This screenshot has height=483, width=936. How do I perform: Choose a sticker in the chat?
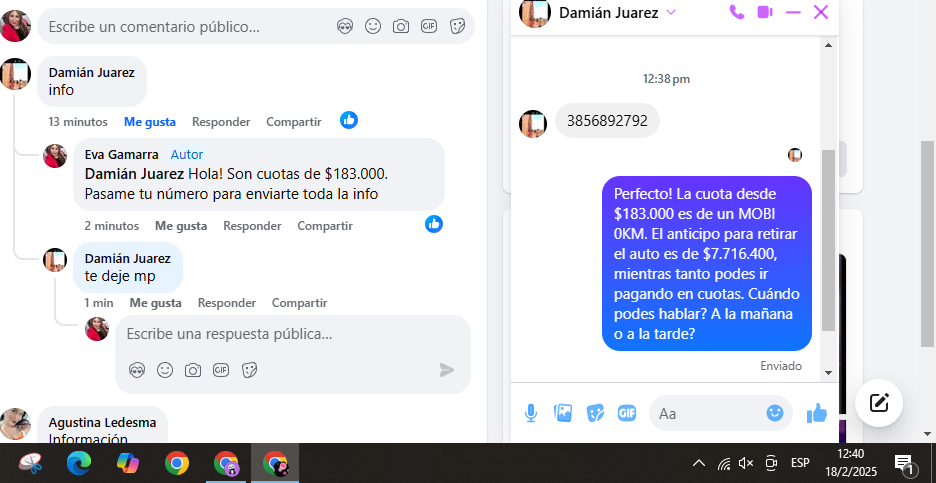click(595, 413)
